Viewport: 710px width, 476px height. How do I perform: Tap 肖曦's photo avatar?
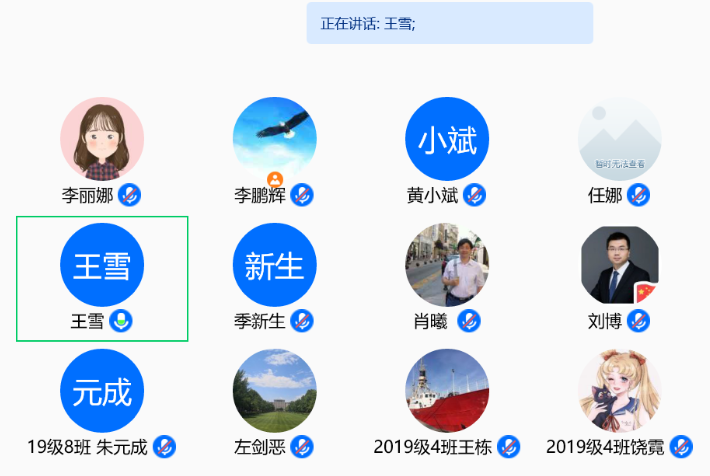point(447,265)
